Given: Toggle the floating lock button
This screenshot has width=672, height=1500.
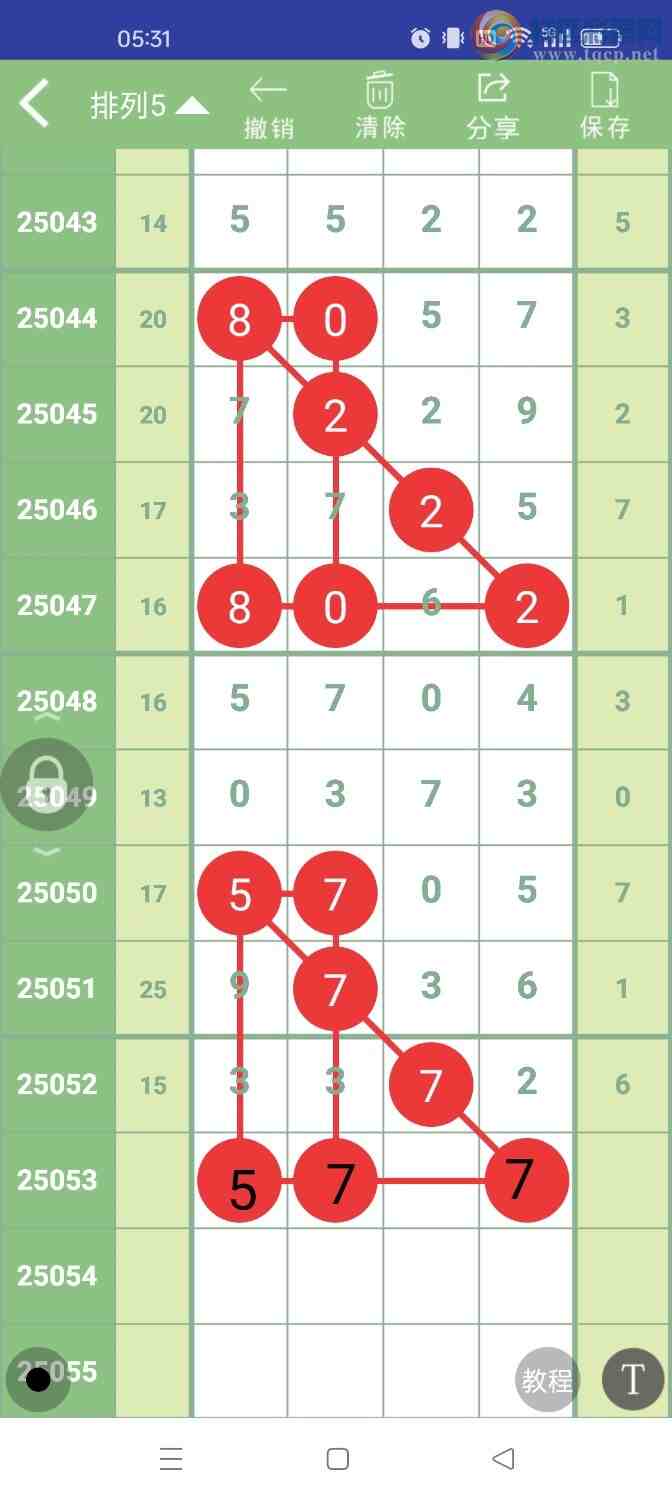Looking at the screenshot, I should (x=47, y=784).
